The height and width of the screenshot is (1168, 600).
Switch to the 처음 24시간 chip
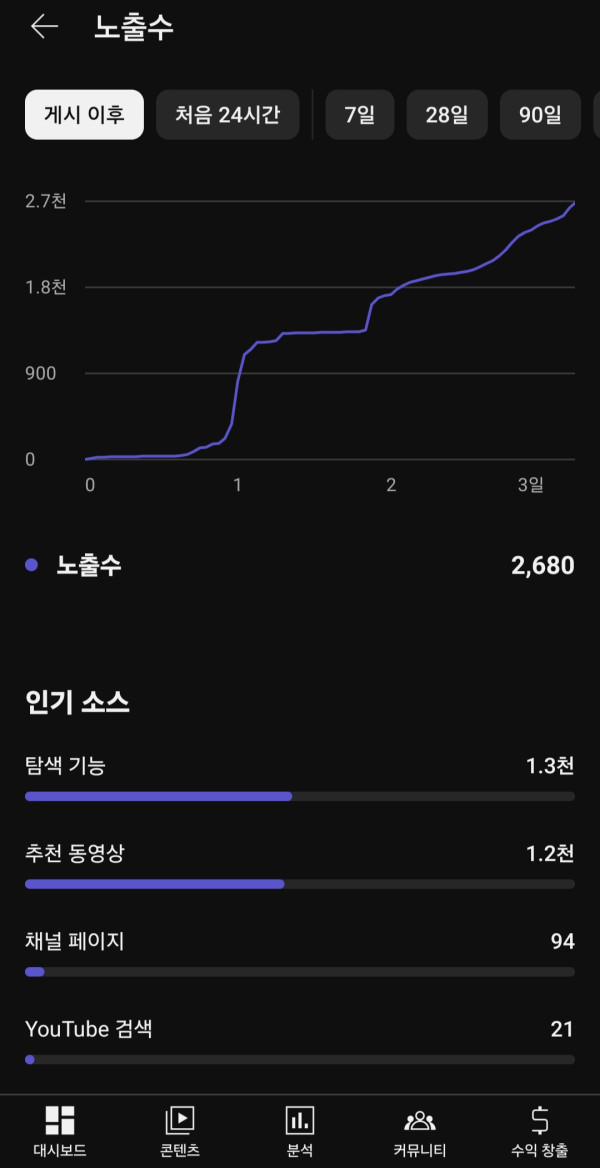click(x=228, y=115)
